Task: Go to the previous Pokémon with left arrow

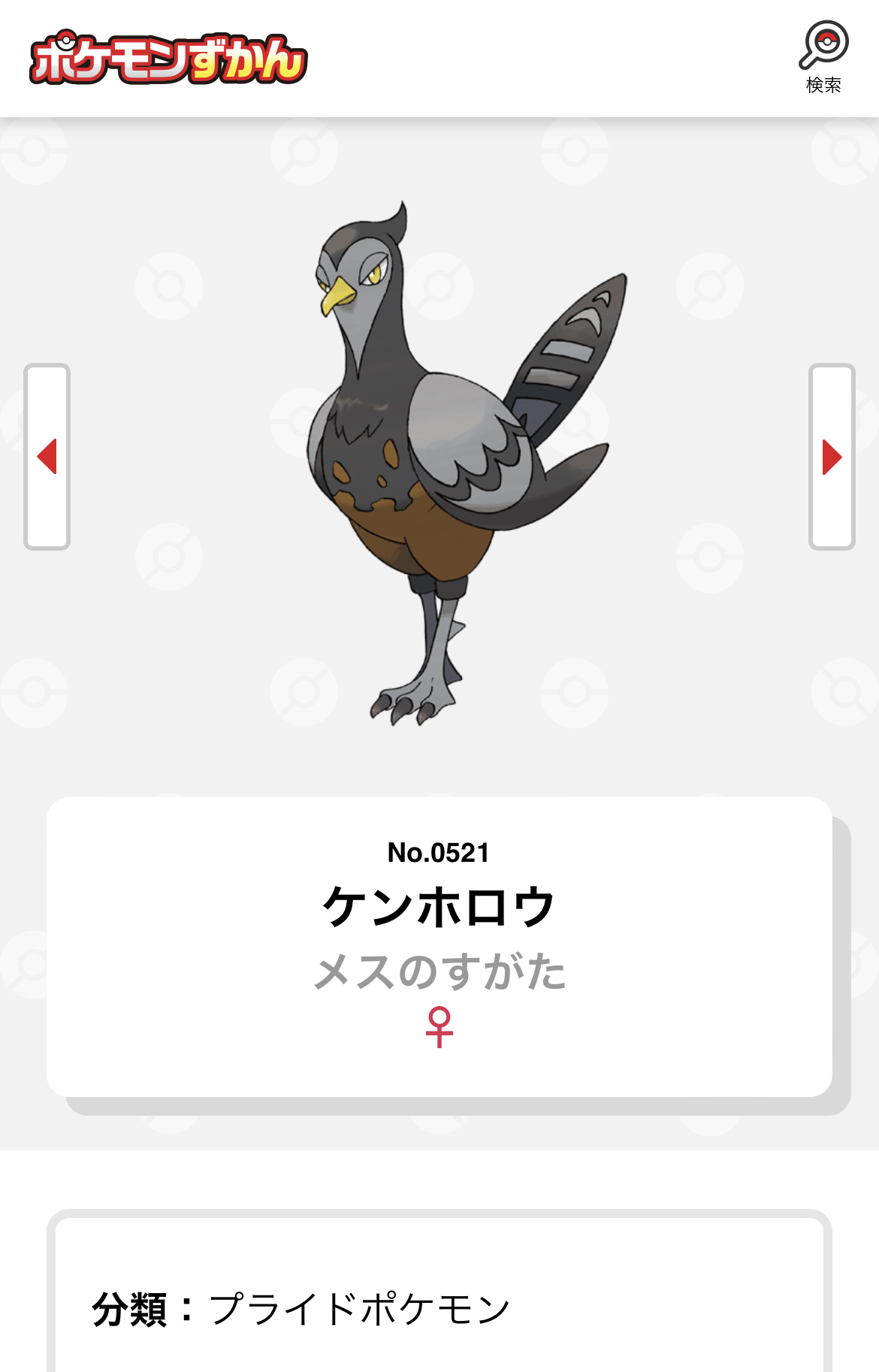Action: [47, 457]
